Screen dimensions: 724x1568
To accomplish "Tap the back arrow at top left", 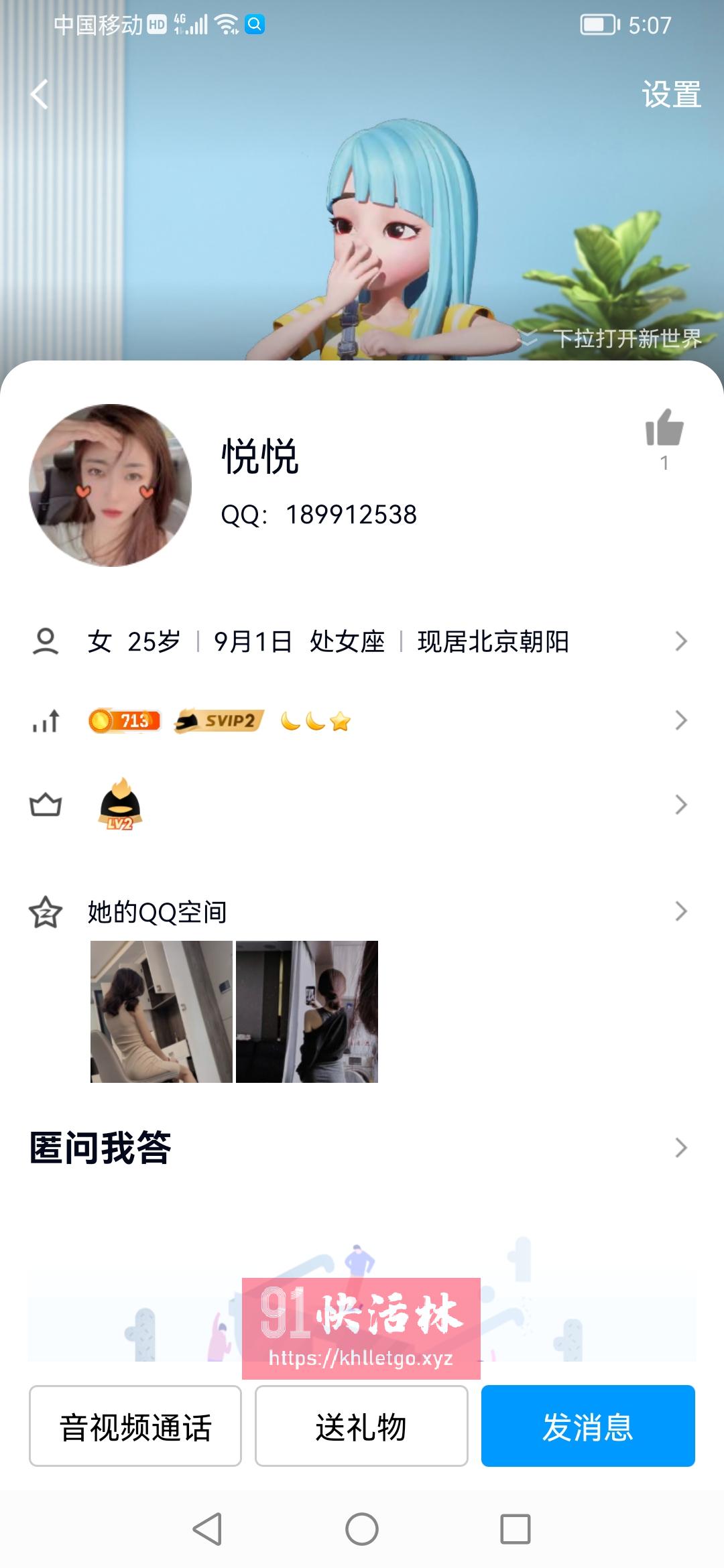I will click(38, 94).
